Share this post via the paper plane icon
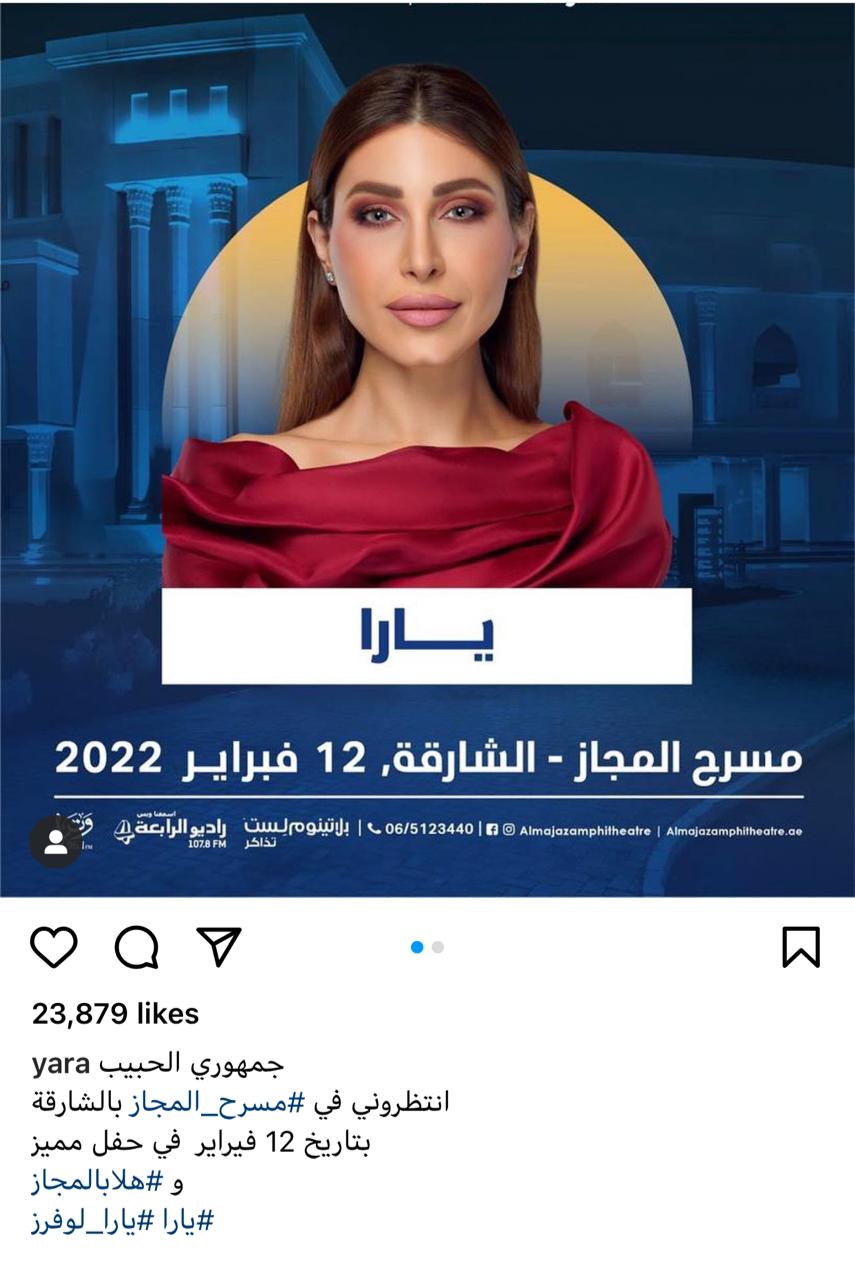Image resolution: width=855 pixels, height=1280 pixels. (218, 945)
